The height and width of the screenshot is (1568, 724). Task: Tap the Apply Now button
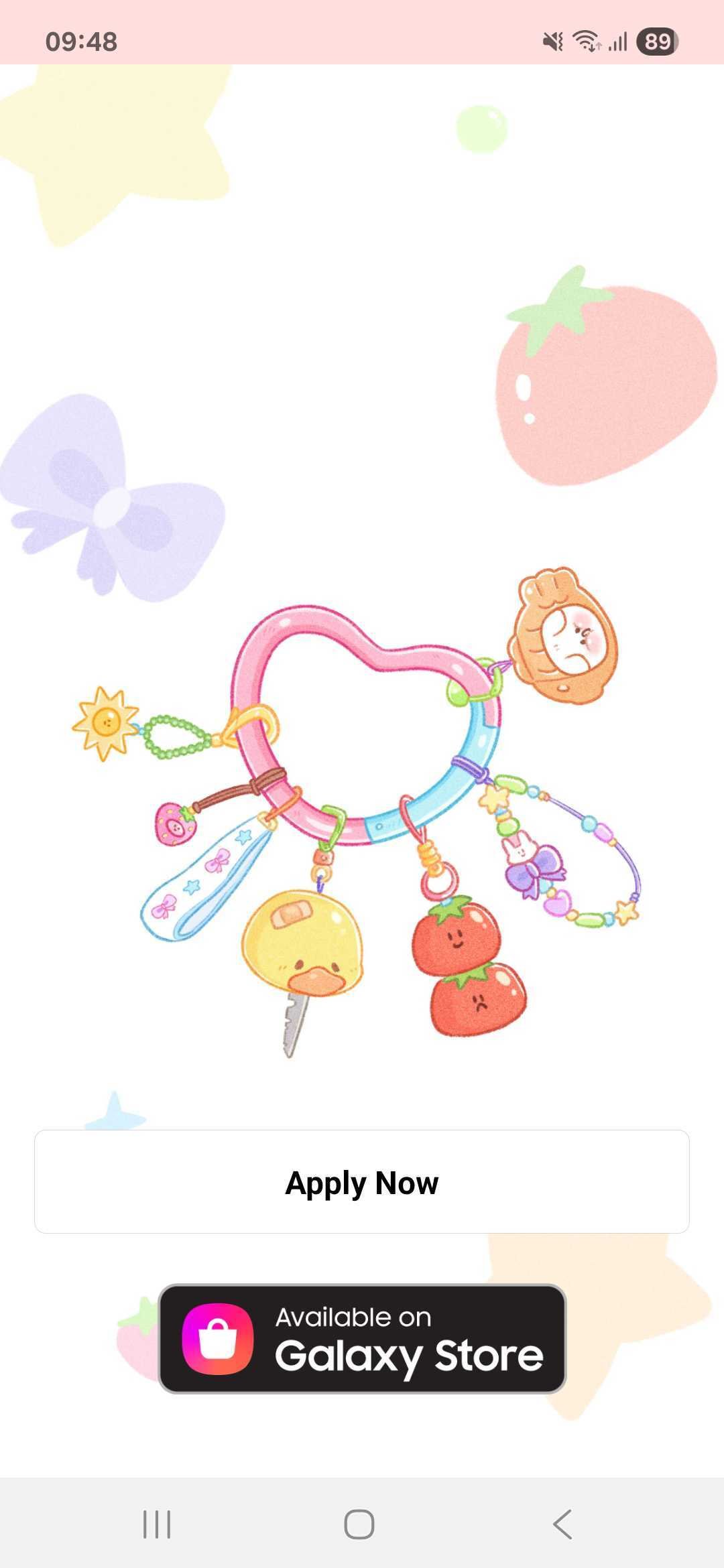[x=362, y=1182]
